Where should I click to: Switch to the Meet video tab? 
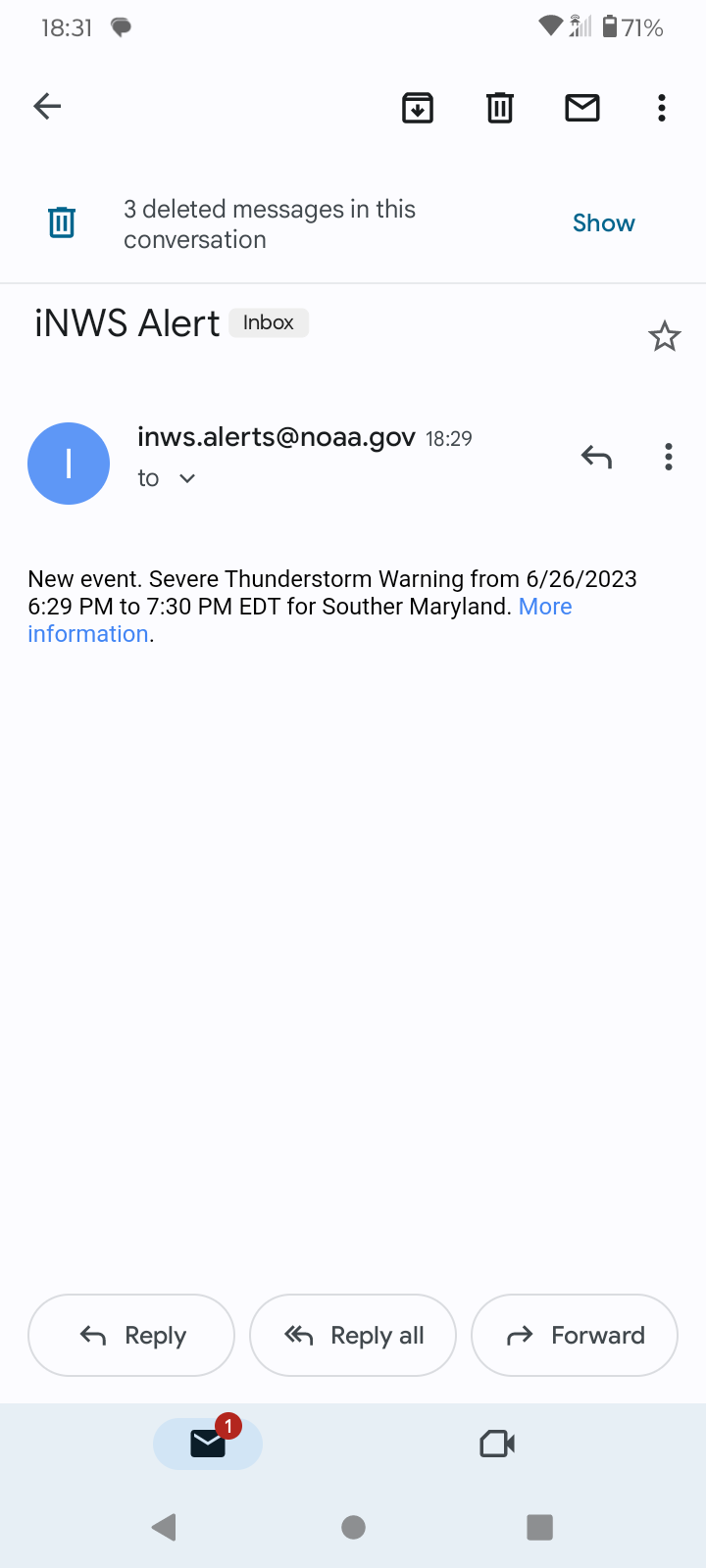coord(497,1444)
